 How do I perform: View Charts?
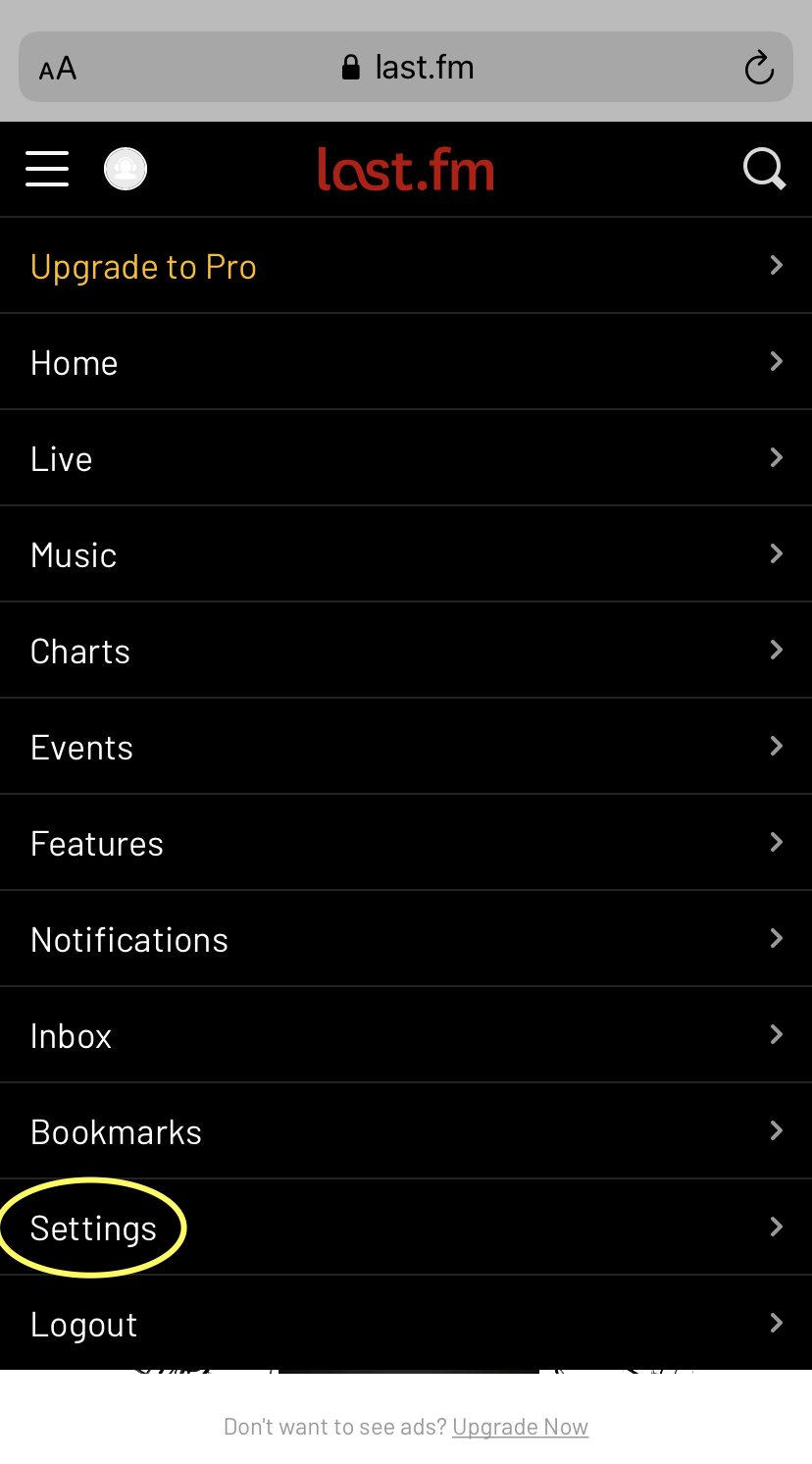[406, 651]
